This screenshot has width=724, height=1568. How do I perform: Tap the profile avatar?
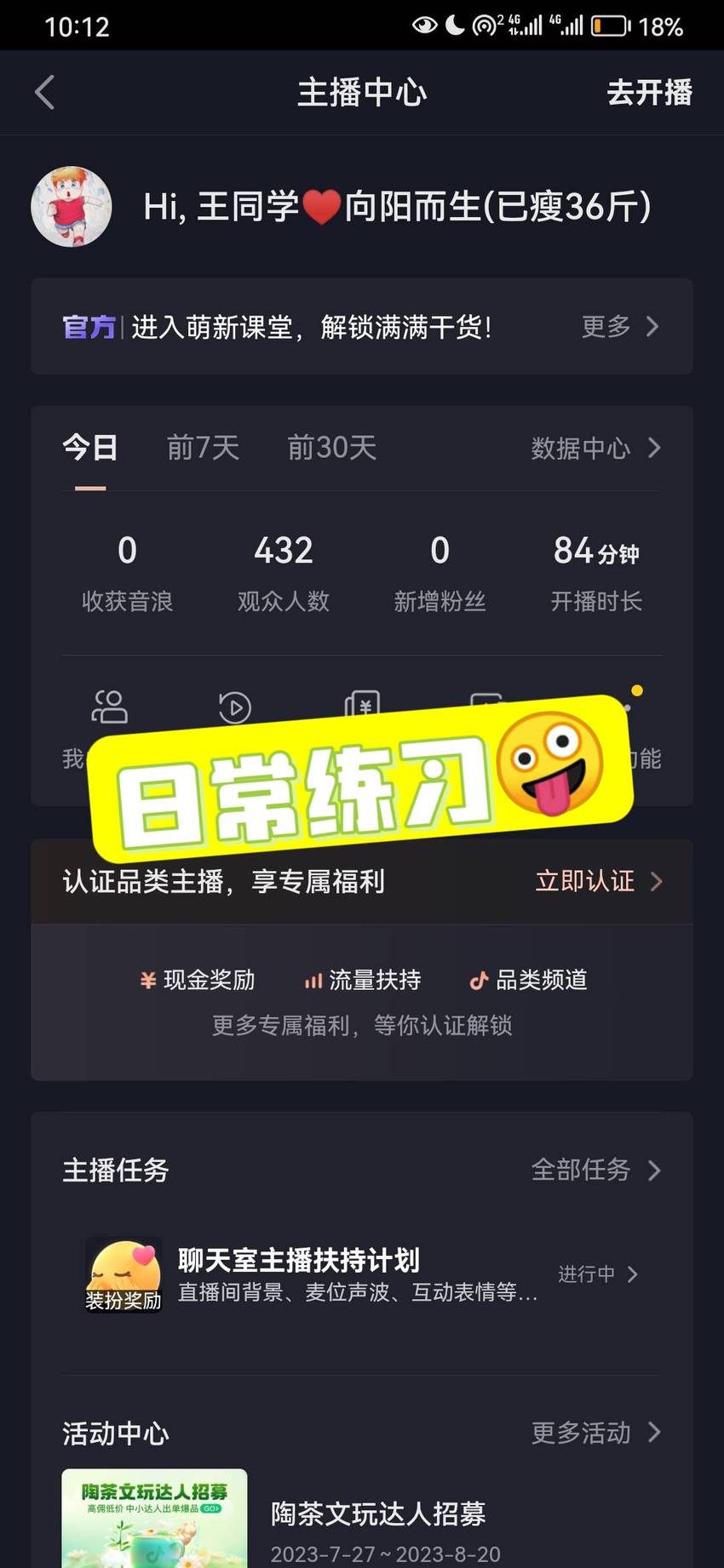[x=72, y=206]
